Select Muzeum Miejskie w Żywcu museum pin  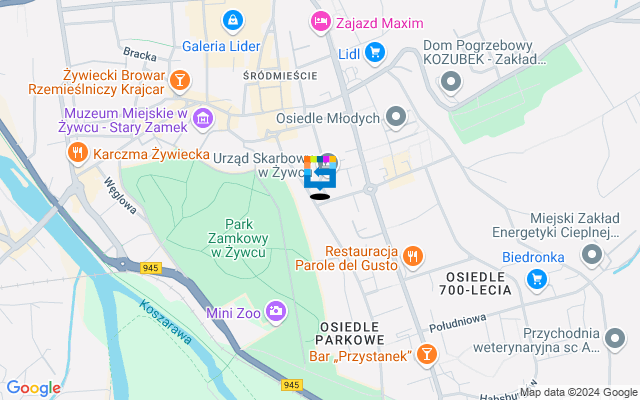pos(203,119)
